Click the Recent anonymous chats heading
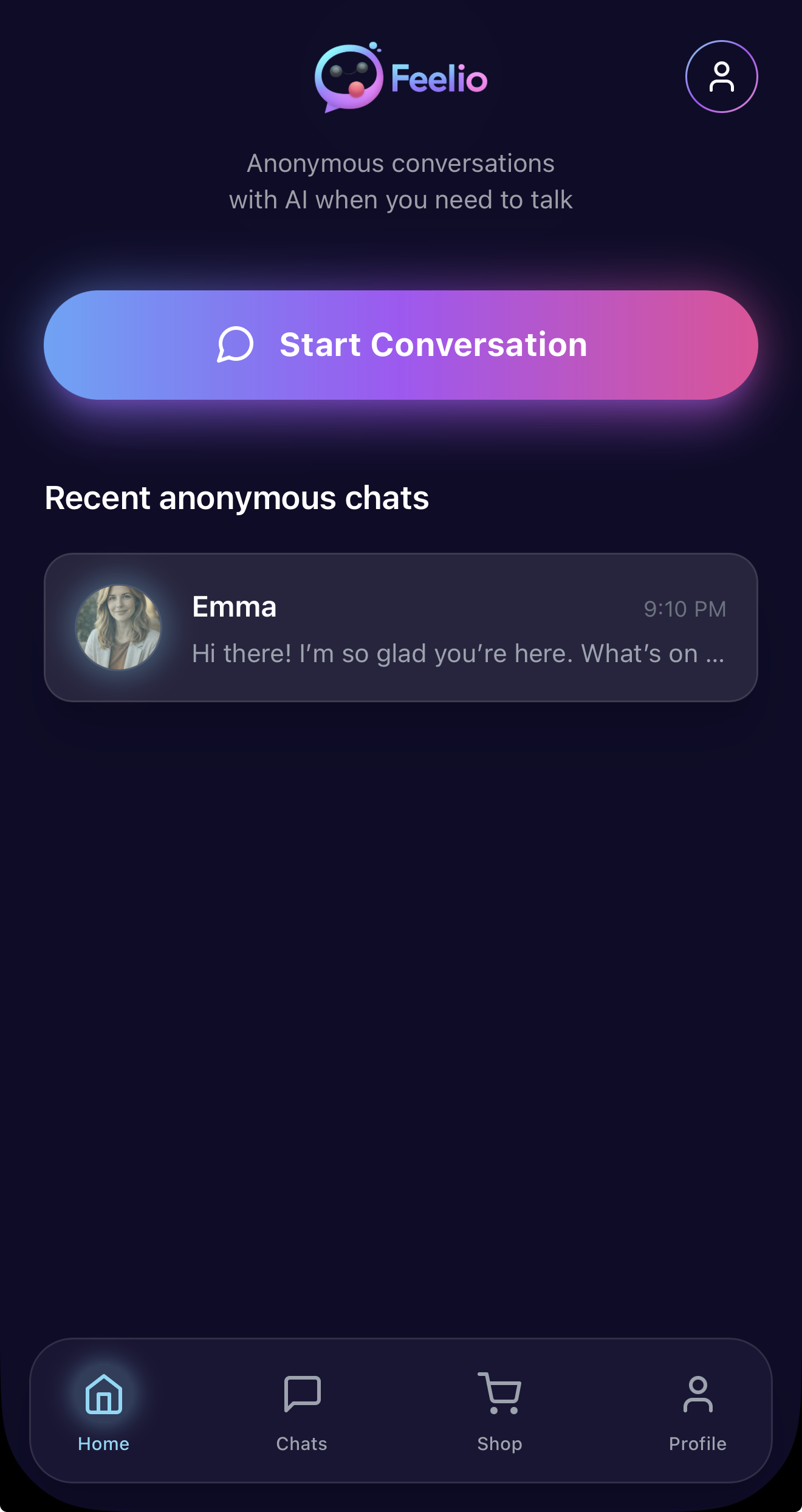Viewport: 802px width, 1512px height. click(238, 498)
